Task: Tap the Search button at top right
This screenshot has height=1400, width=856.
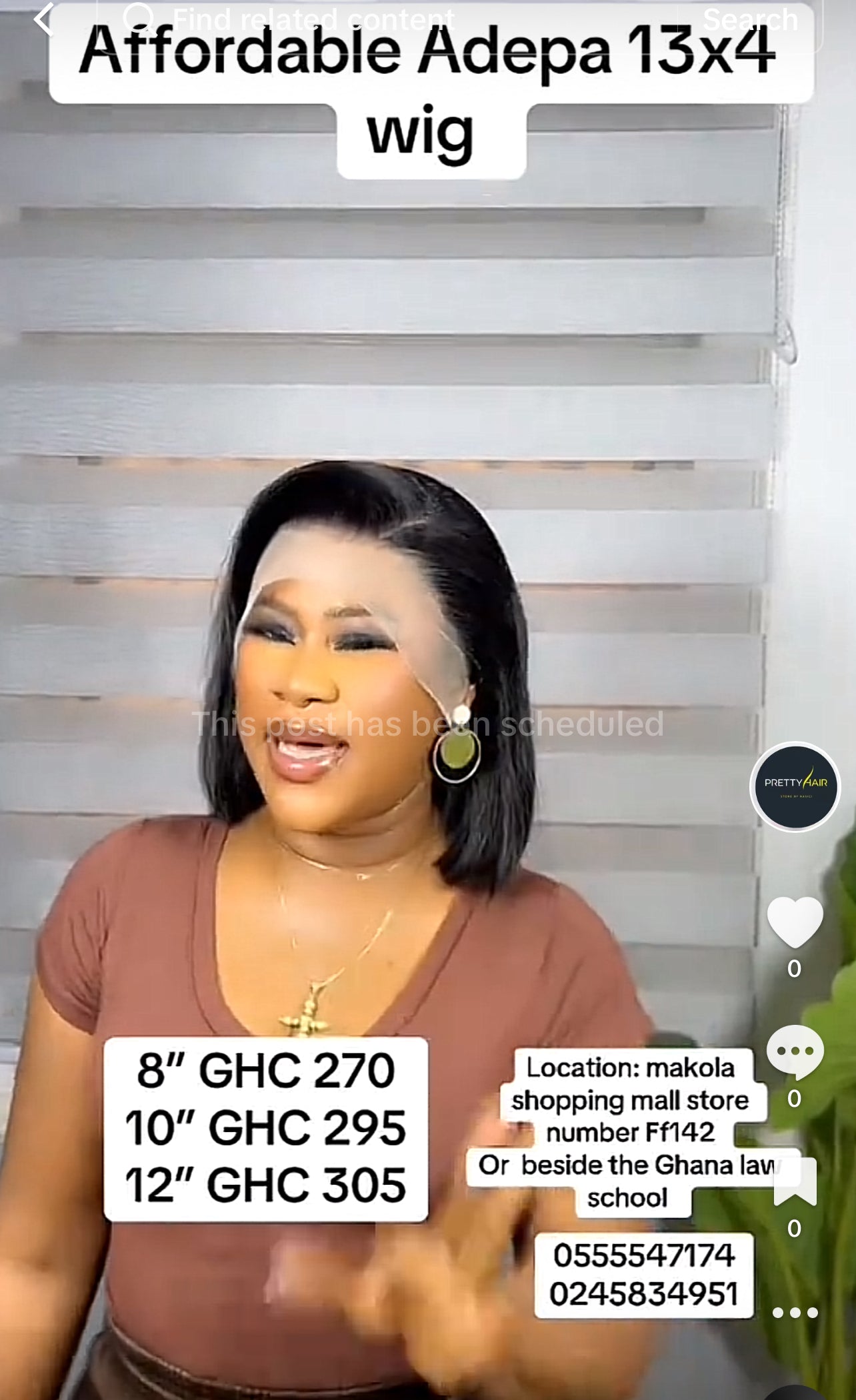Action: pos(750,19)
